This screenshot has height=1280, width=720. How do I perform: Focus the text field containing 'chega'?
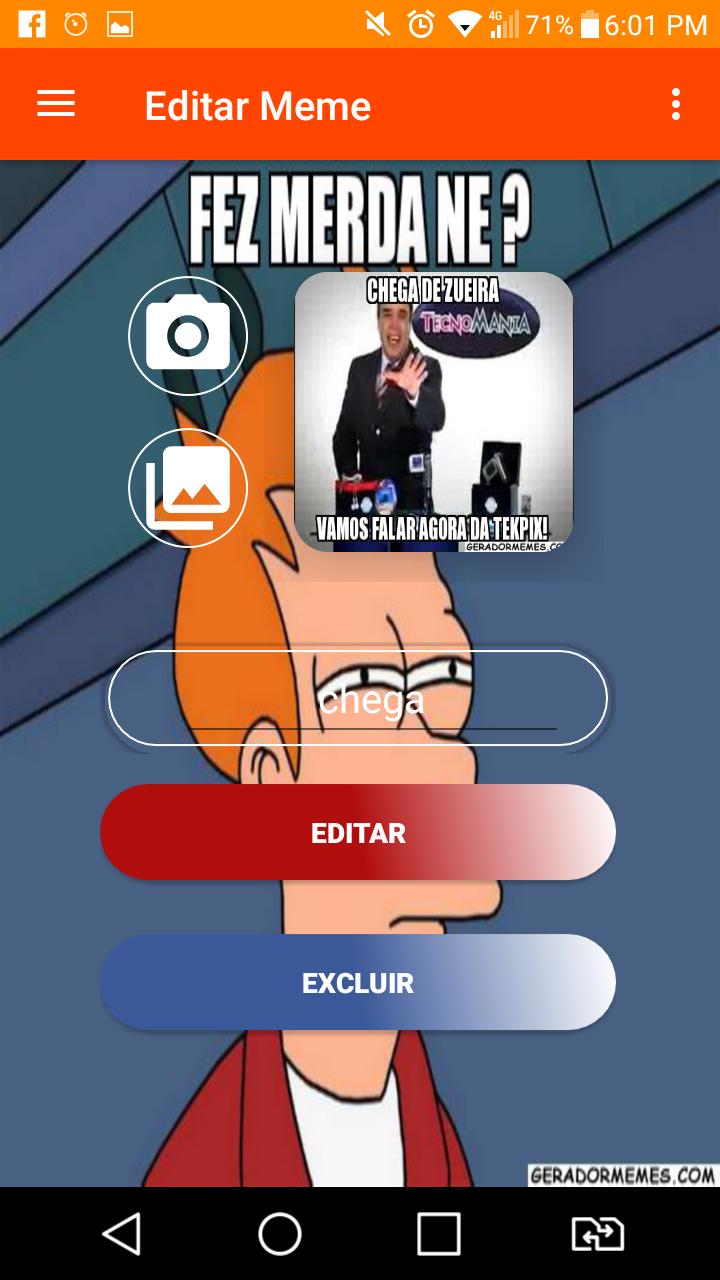(x=358, y=699)
